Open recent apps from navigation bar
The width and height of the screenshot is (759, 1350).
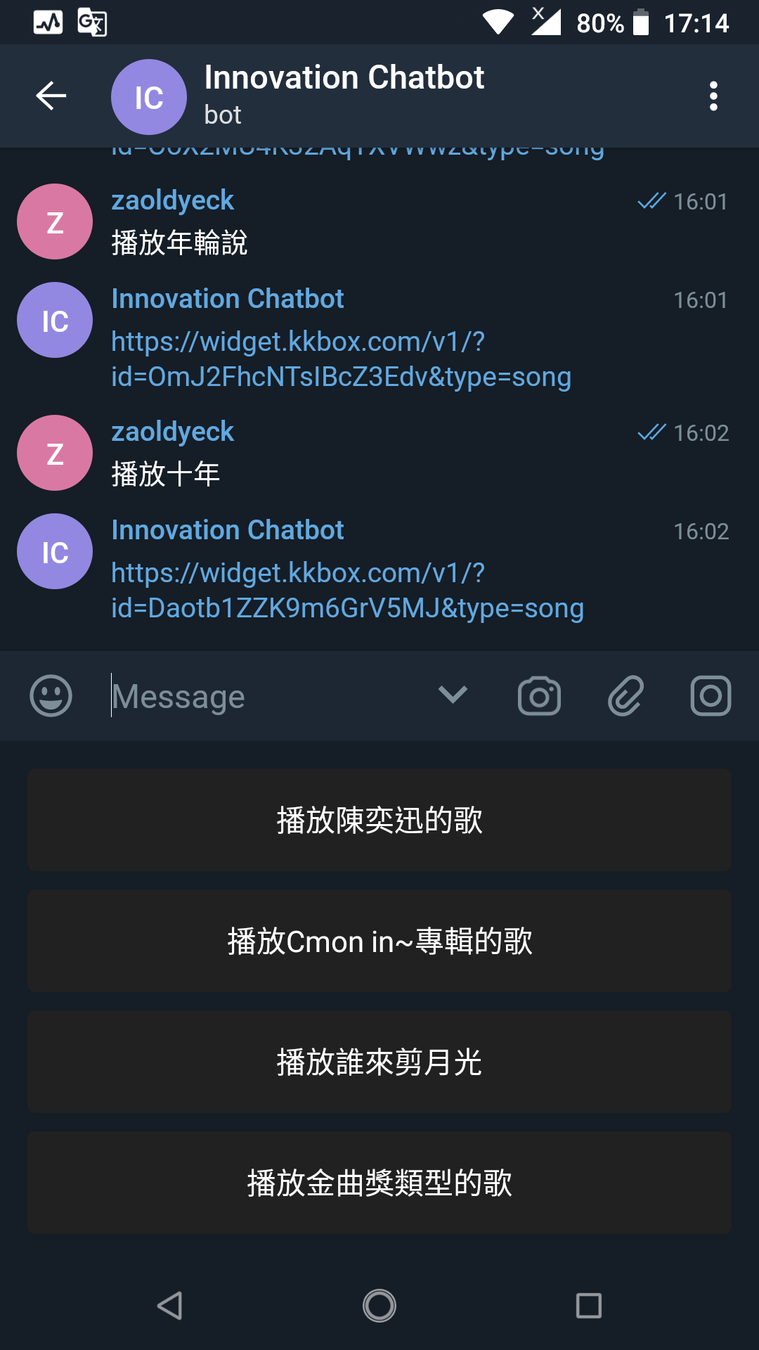(588, 1305)
